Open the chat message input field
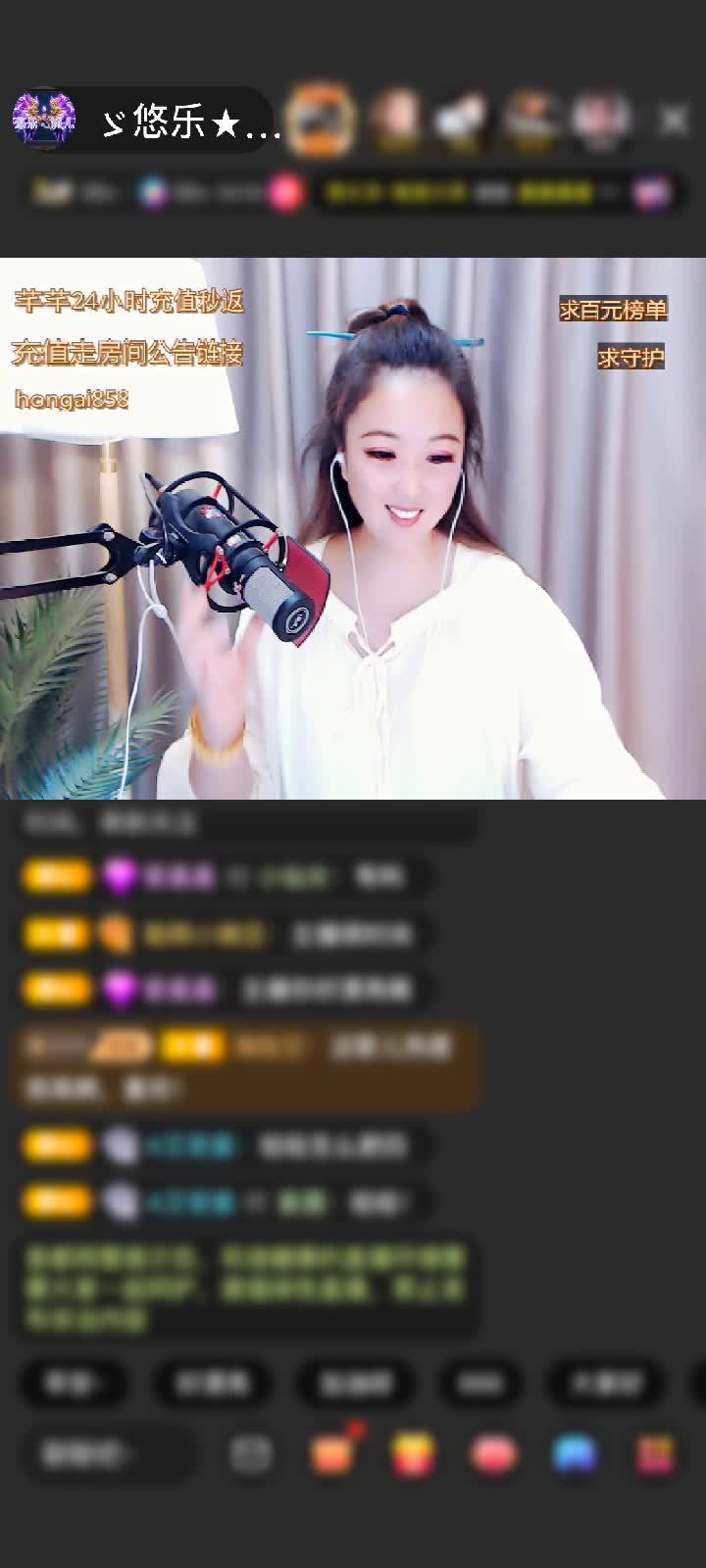The image size is (706, 1568). [88, 1453]
